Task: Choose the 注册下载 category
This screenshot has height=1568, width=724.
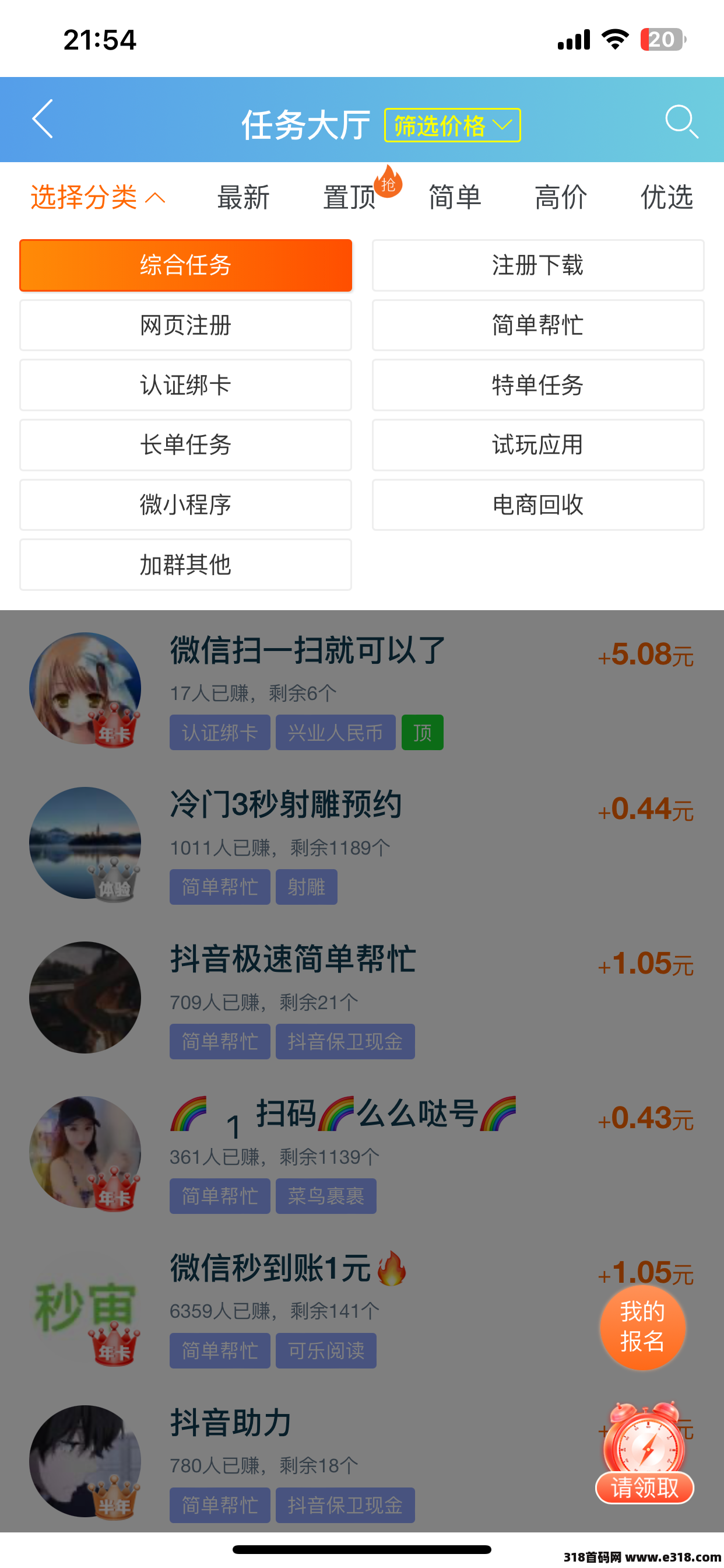Action: point(538,265)
